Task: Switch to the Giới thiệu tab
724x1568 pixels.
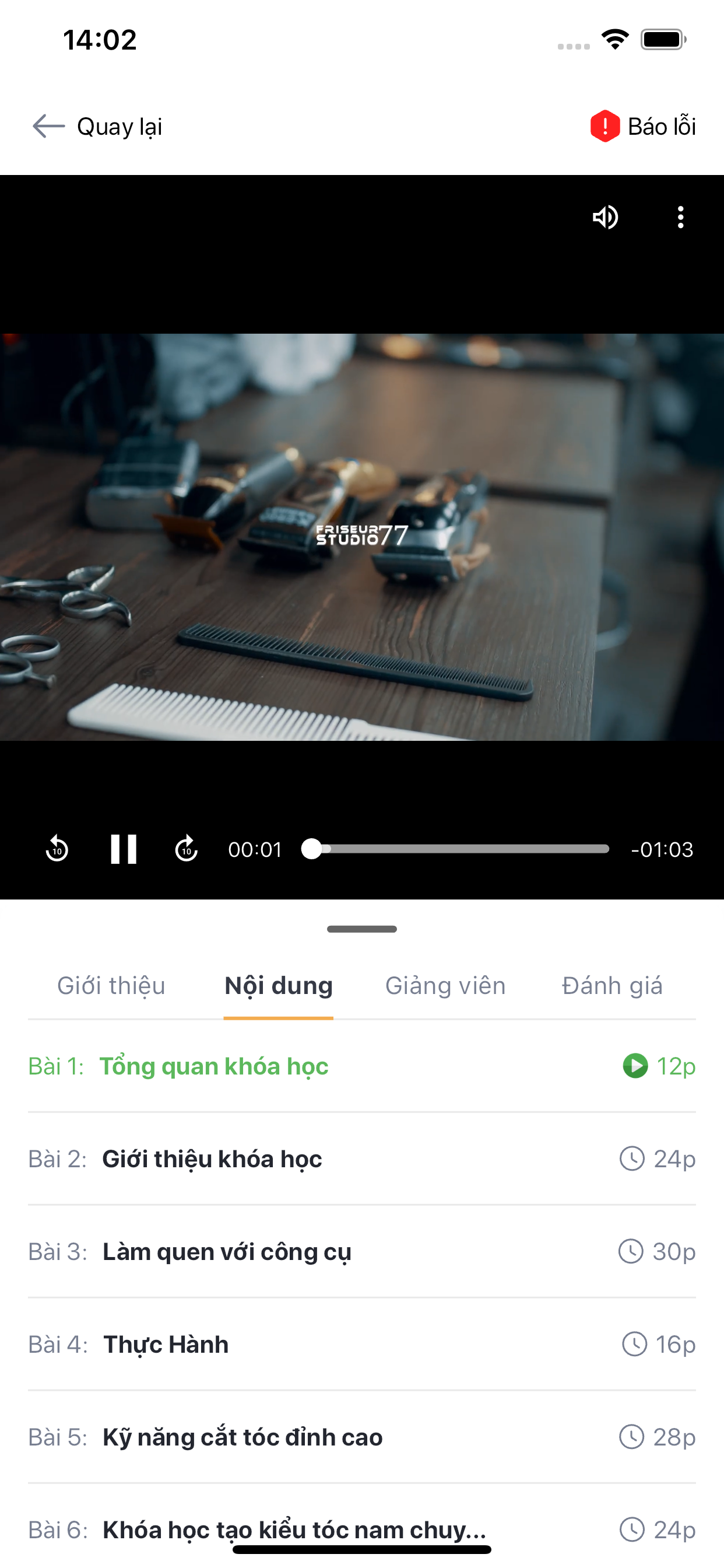Action: (x=111, y=986)
